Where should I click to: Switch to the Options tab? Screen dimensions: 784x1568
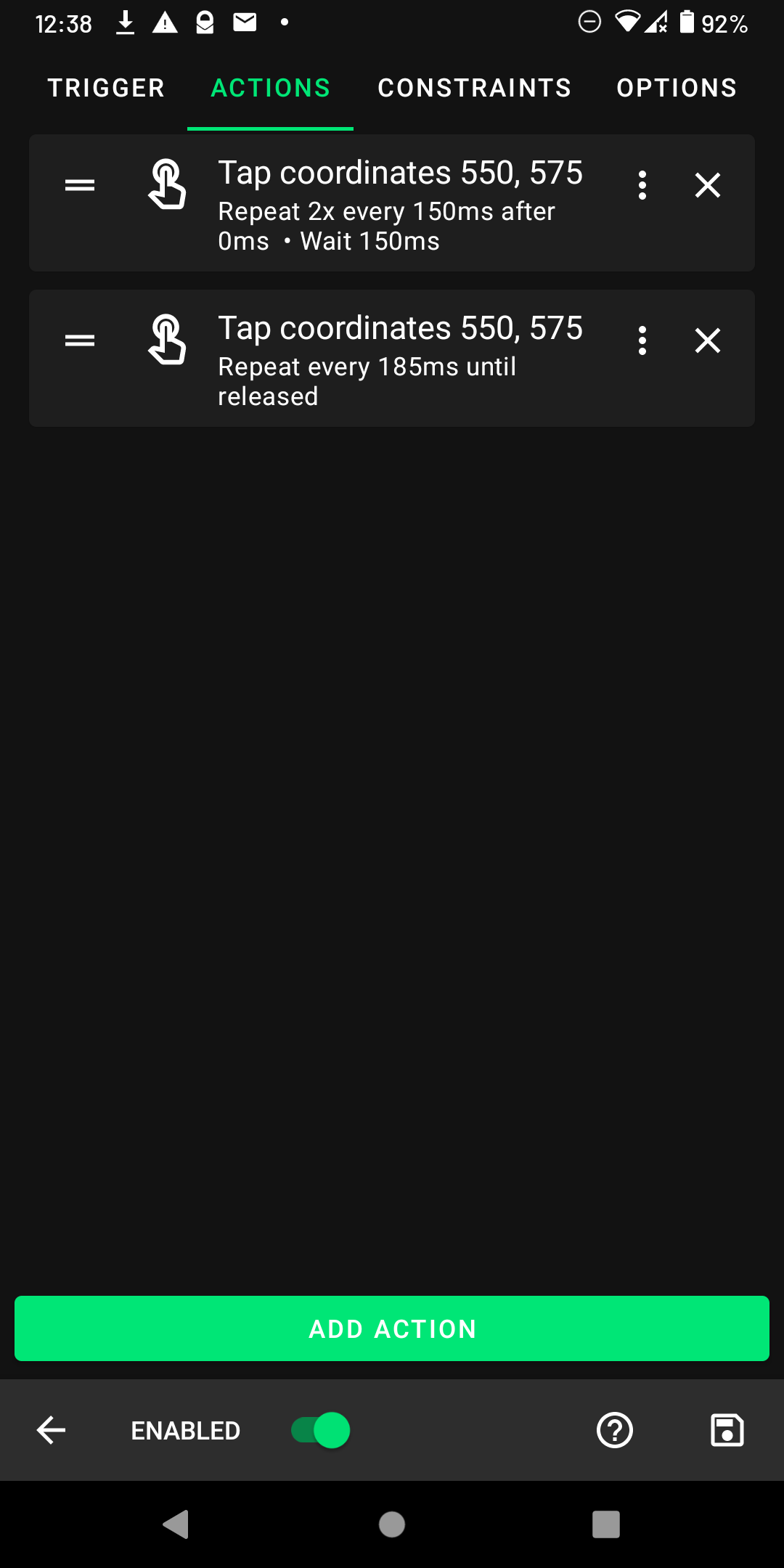677,88
